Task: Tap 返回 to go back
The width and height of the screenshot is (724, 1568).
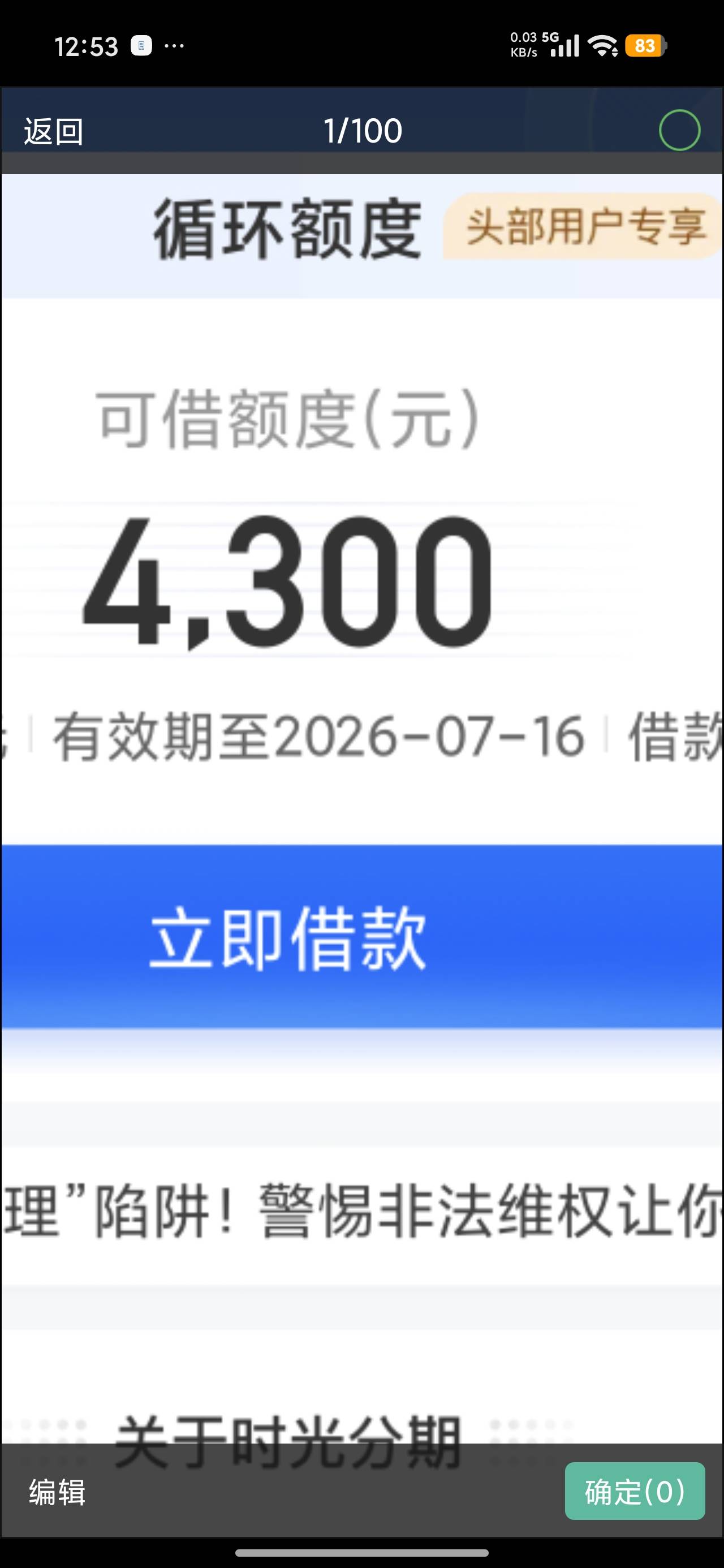Action: [x=54, y=131]
